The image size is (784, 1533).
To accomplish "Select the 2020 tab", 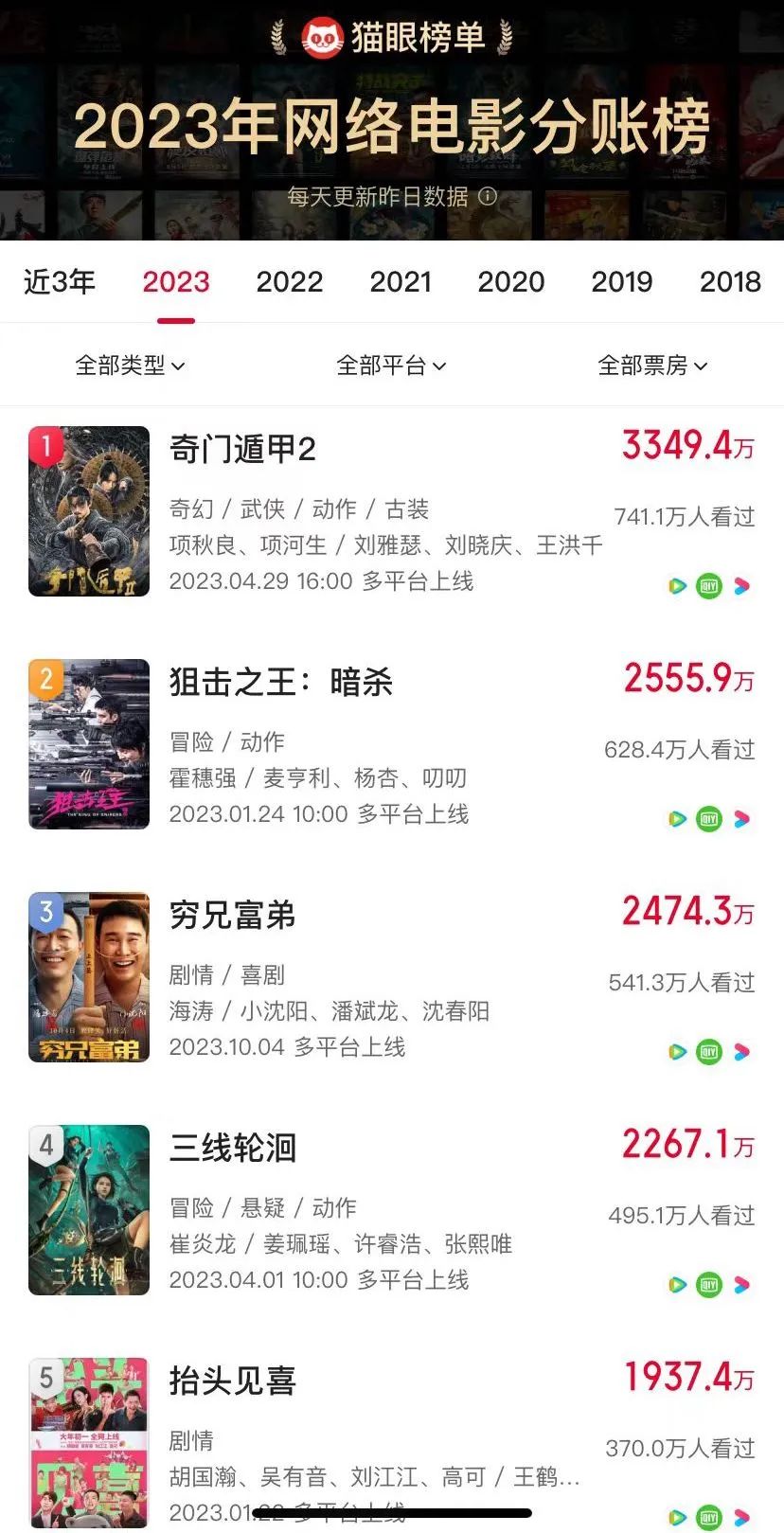I will pos(511,281).
